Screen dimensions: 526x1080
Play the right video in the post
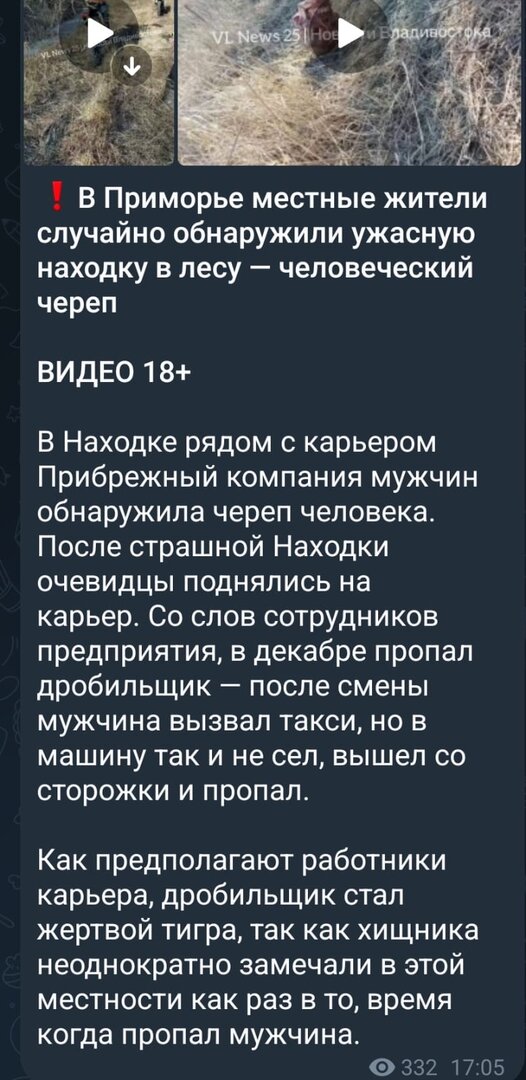350,32
